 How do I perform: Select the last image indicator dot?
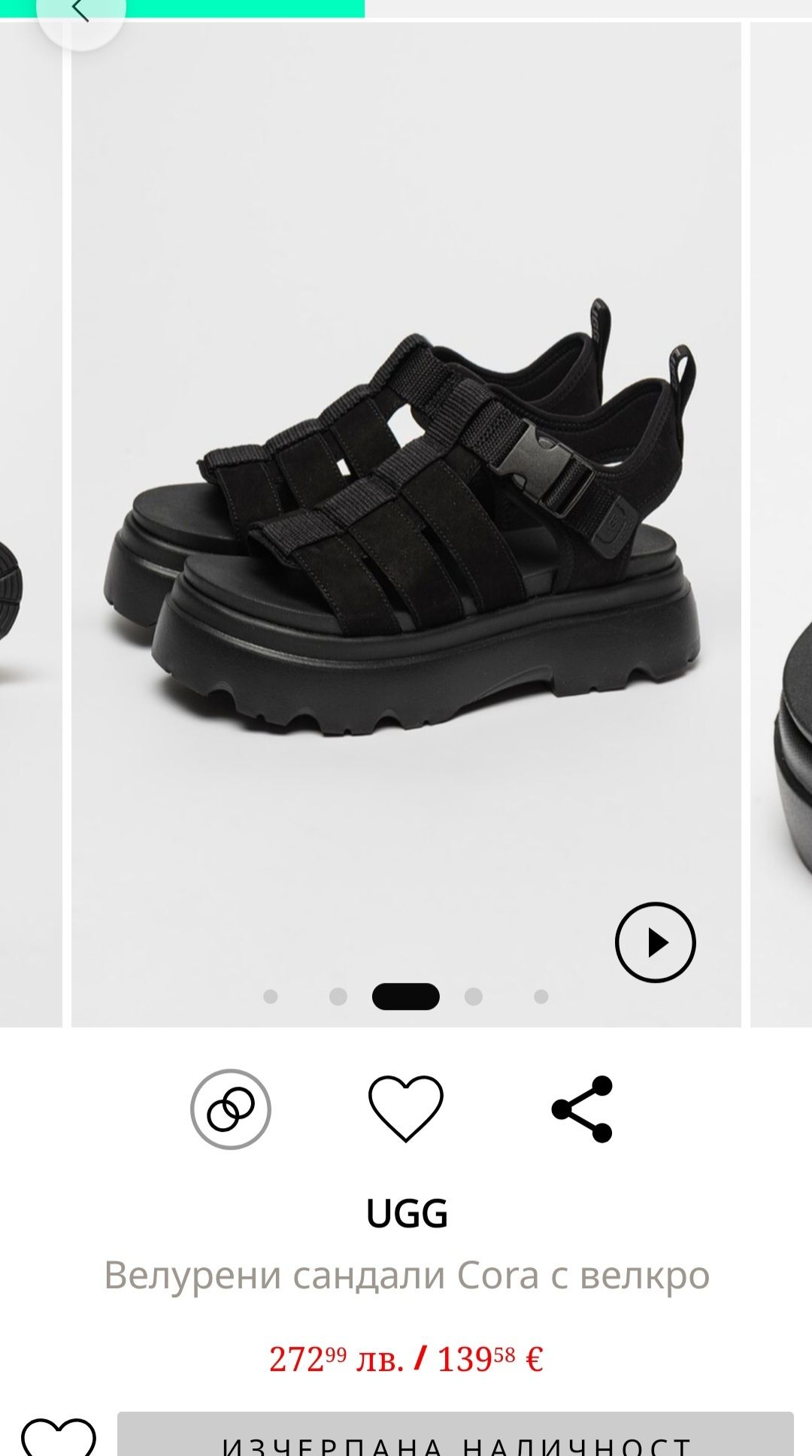541,996
